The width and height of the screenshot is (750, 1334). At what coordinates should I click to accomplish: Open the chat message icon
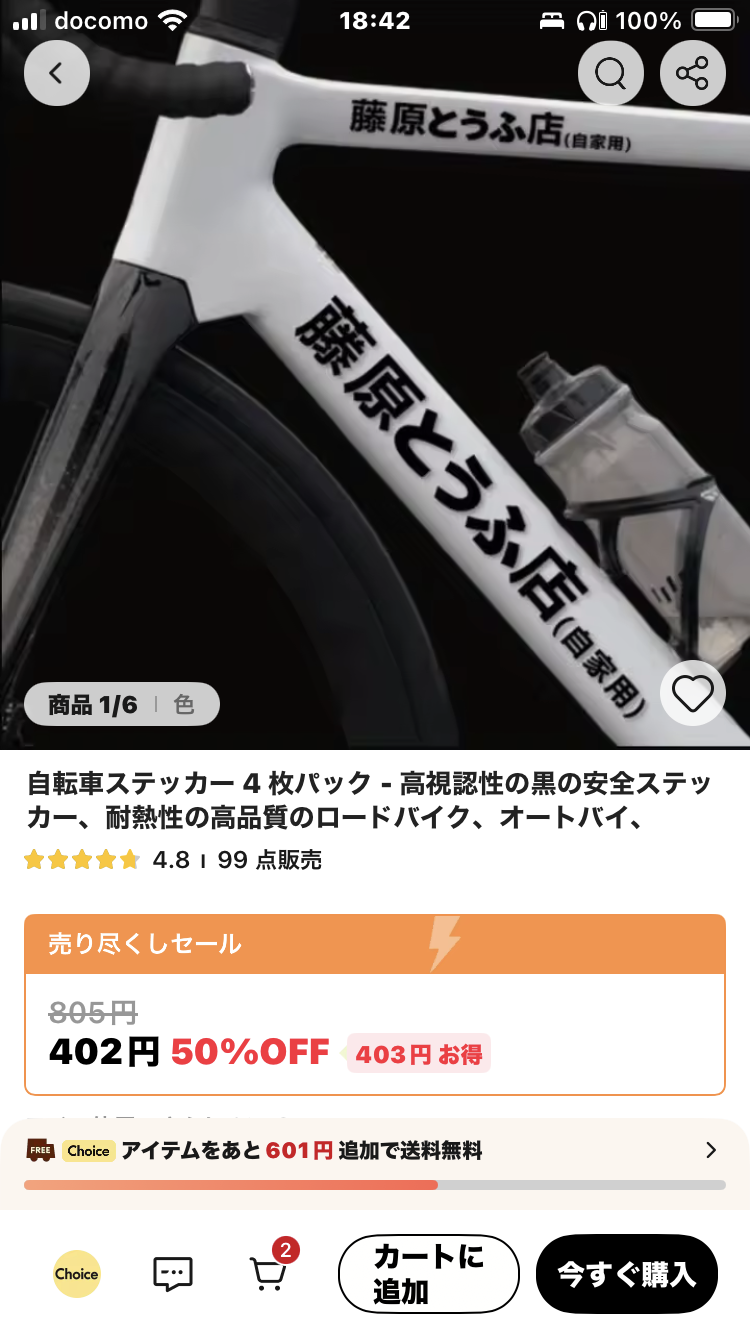173,1273
